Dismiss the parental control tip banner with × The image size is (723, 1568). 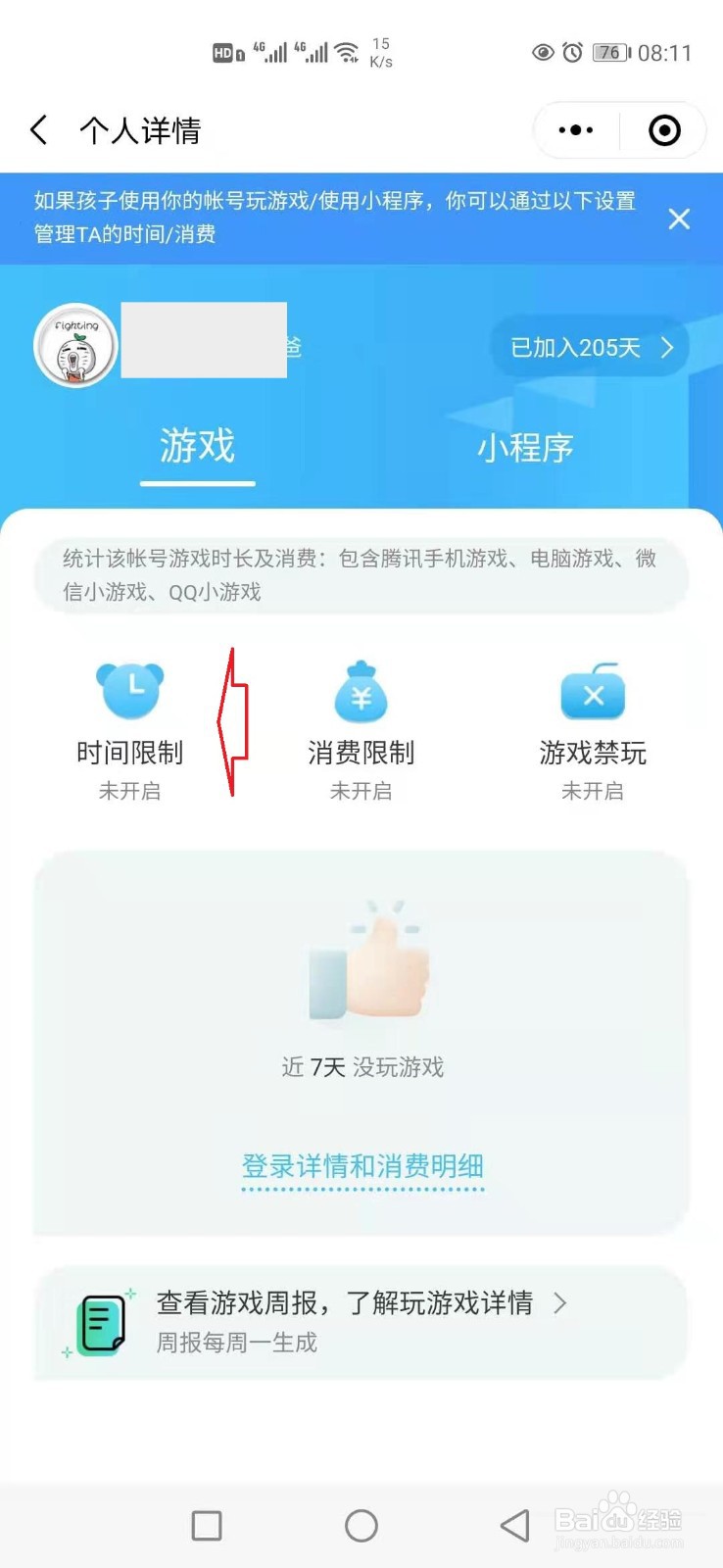(679, 219)
